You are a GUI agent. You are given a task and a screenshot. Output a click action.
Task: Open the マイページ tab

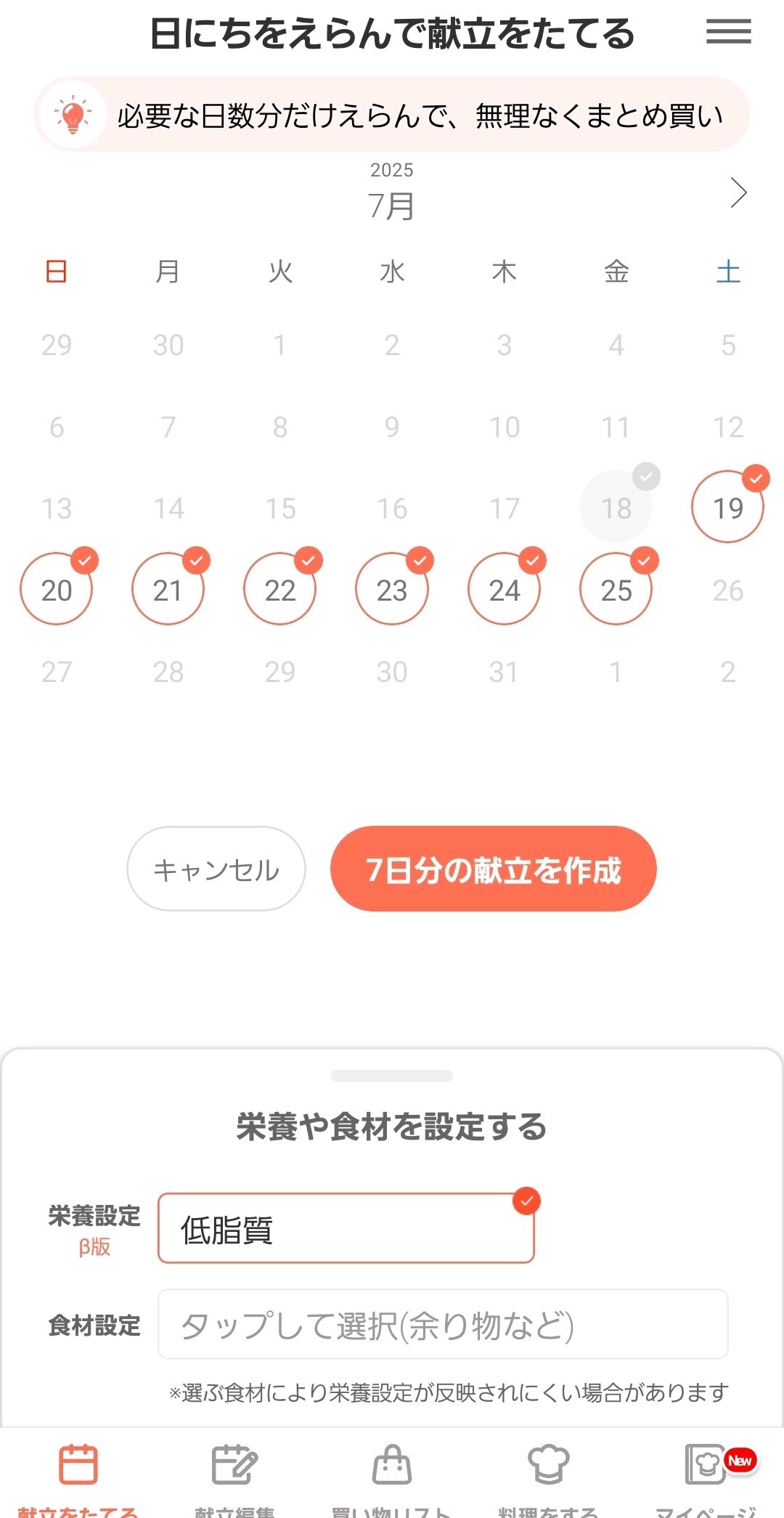pyautogui.click(x=706, y=1478)
